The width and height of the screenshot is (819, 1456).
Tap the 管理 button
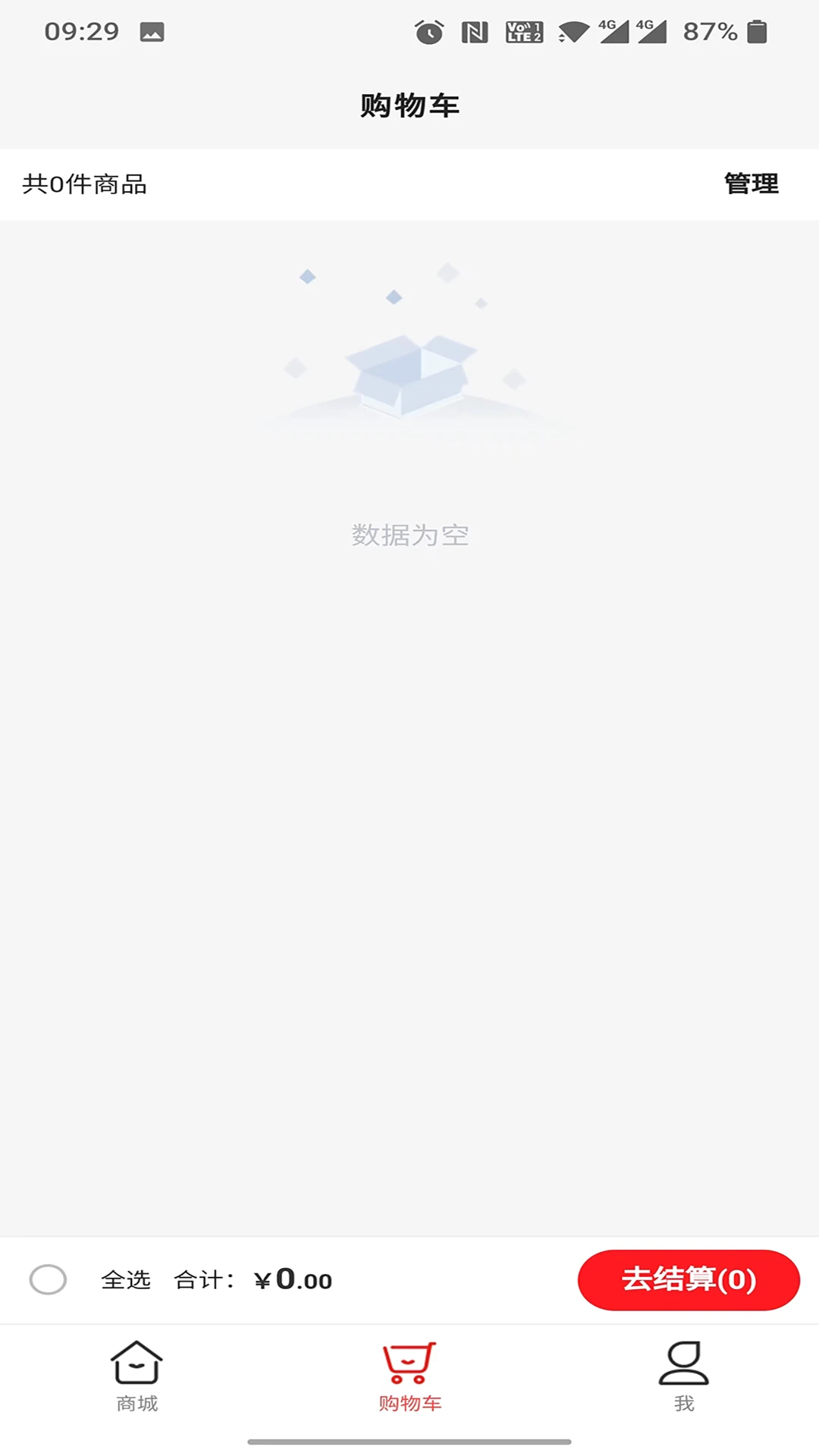tap(750, 183)
